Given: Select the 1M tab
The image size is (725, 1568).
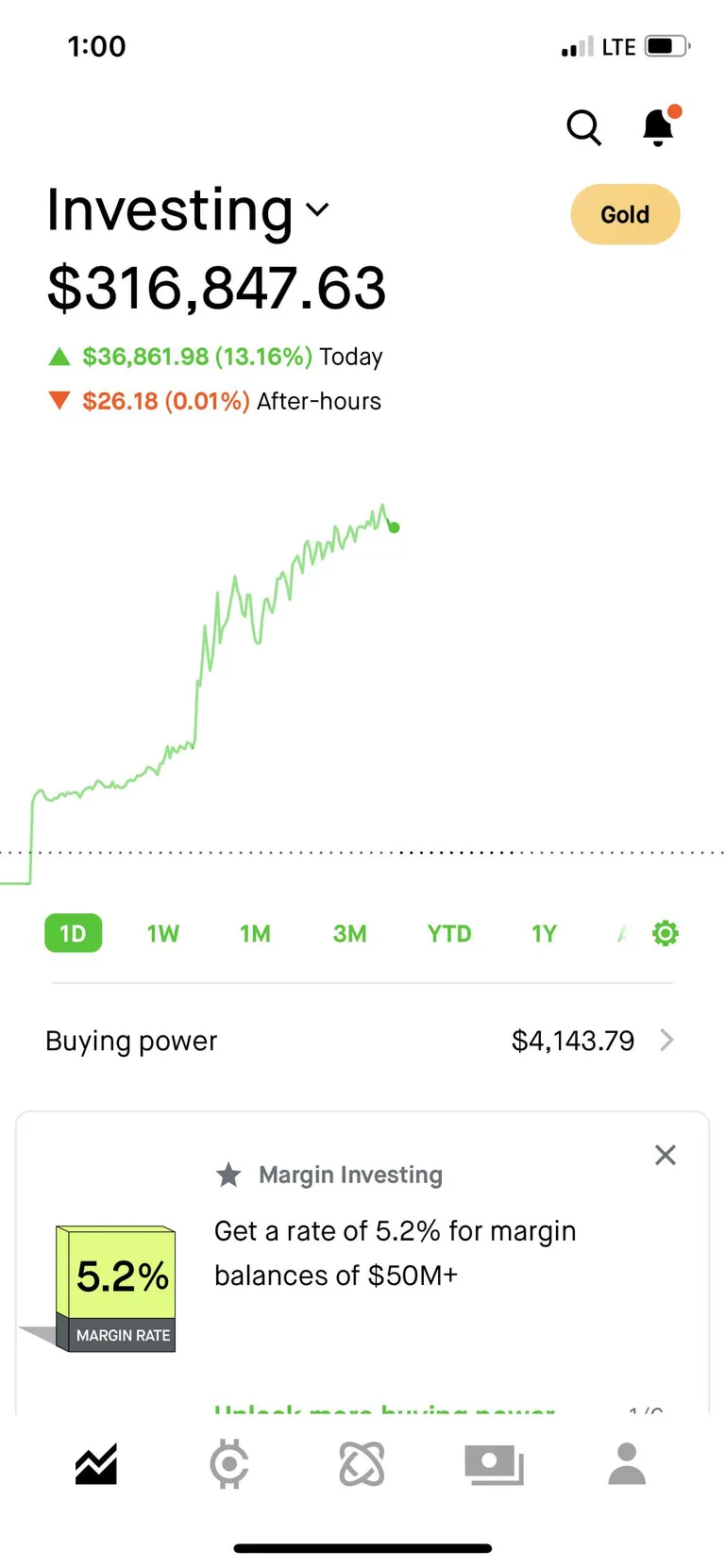Looking at the screenshot, I should click(254, 933).
